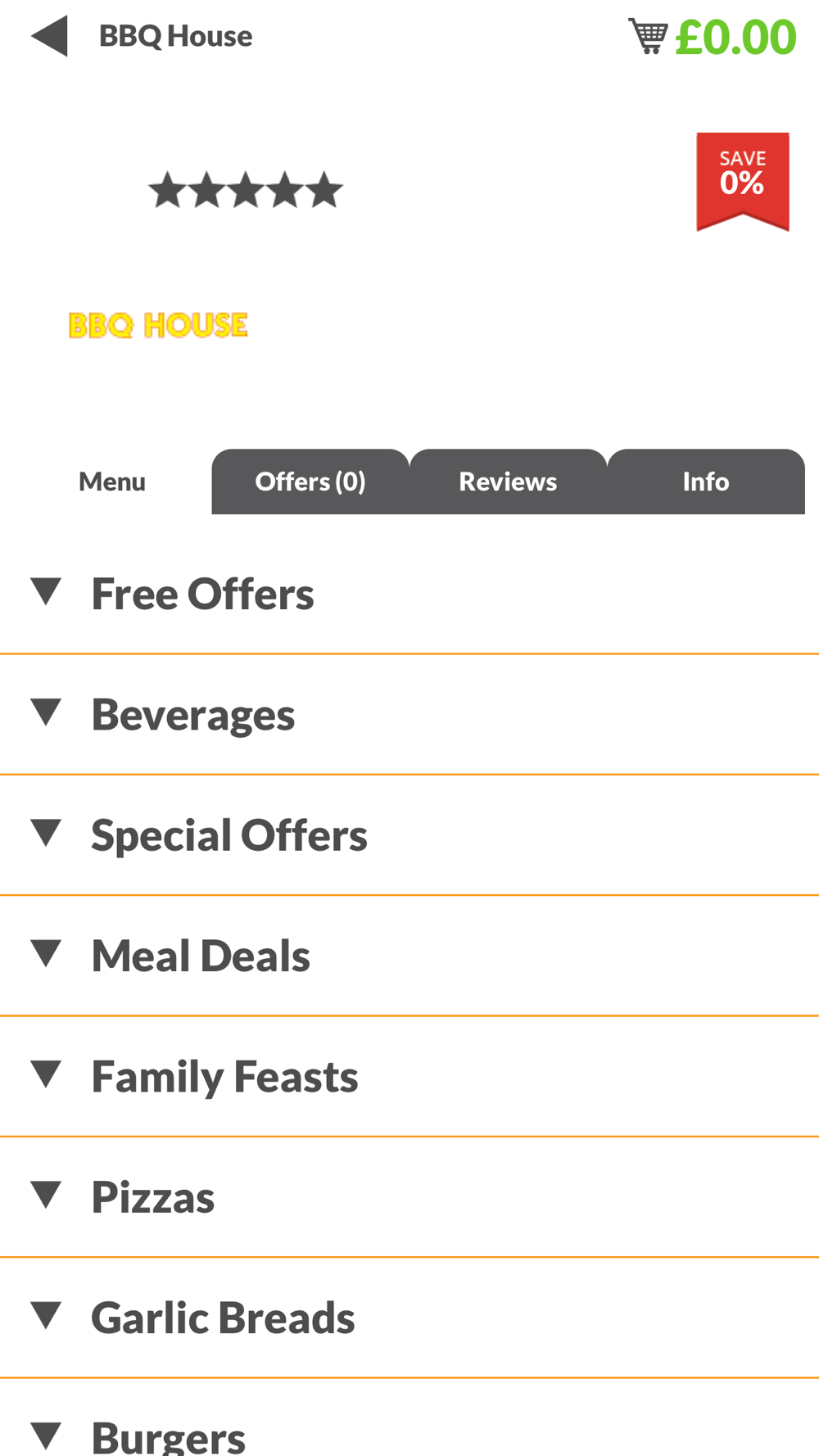The width and height of the screenshot is (819, 1456).
Task: Expand Meal Deals
Action: coord(409,955)
